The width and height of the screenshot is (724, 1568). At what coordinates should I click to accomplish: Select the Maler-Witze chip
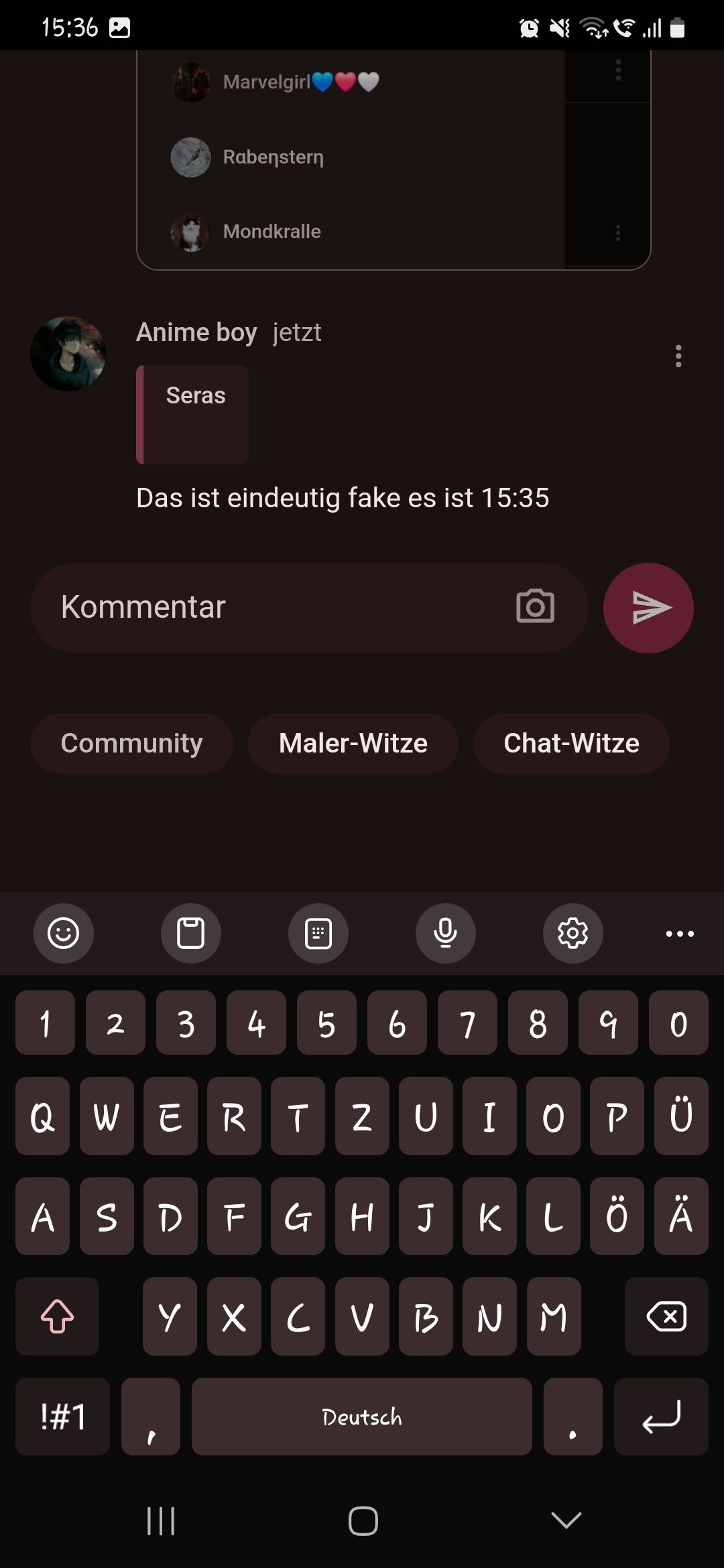(353, 743)
